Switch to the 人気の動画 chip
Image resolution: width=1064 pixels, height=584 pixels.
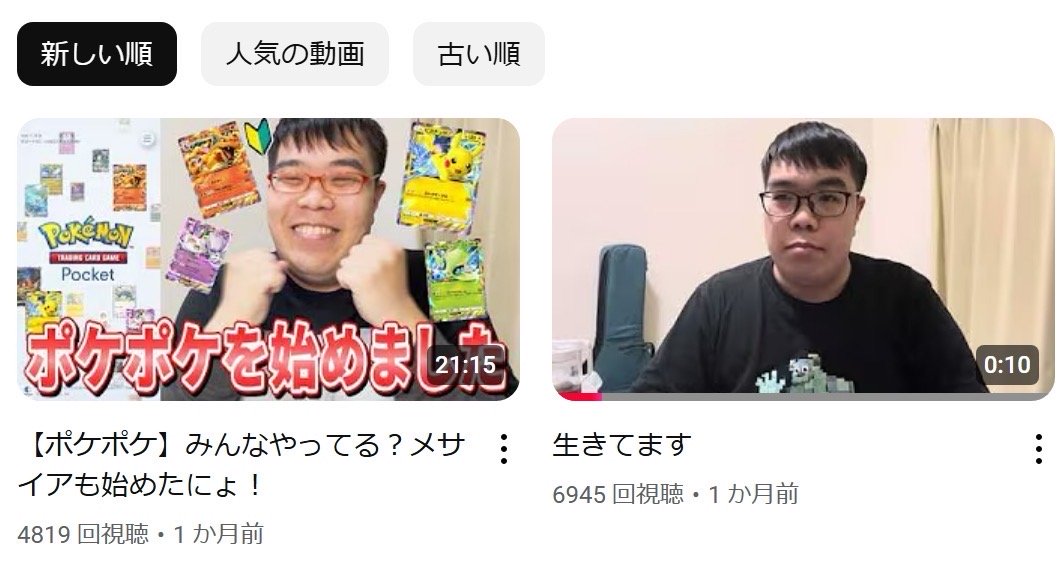tap(295, 54)
